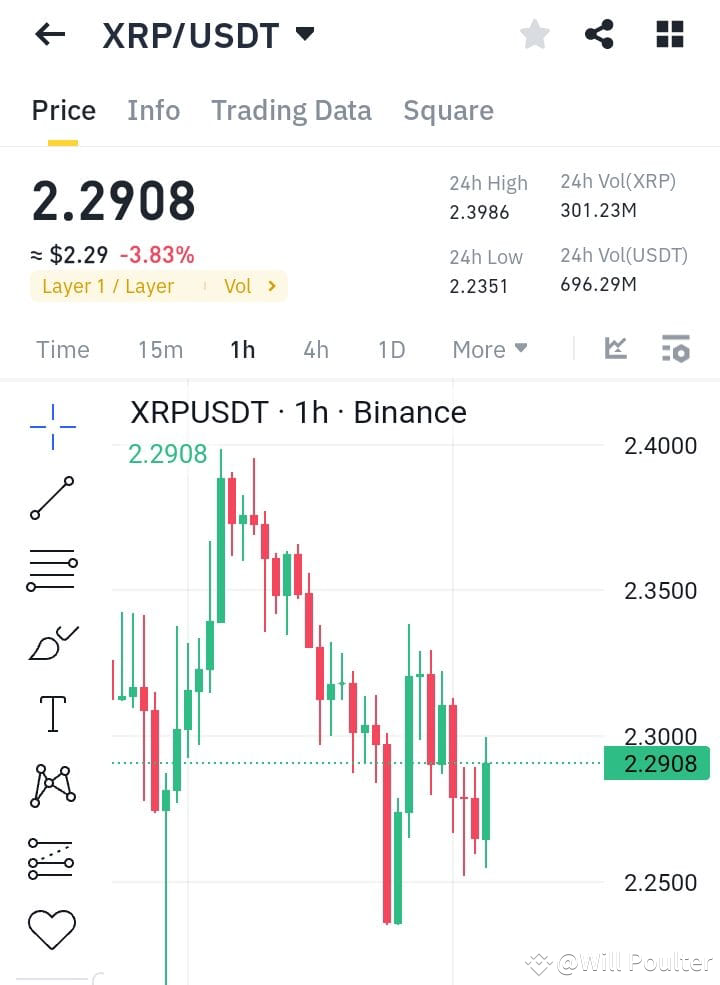Go back with the arrow button

[x=48, y=33]
